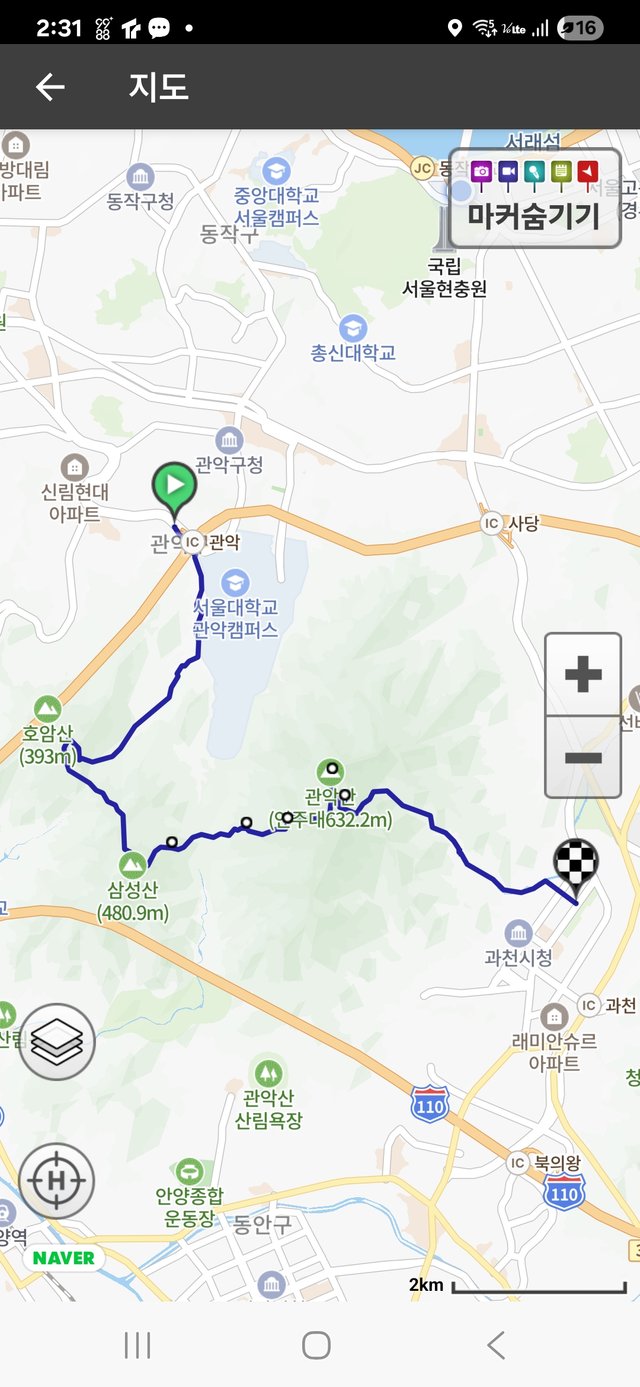This screenshot has width=640, height=1387.
Task: Tap the system home button
Action: [x=316, y=1345]
